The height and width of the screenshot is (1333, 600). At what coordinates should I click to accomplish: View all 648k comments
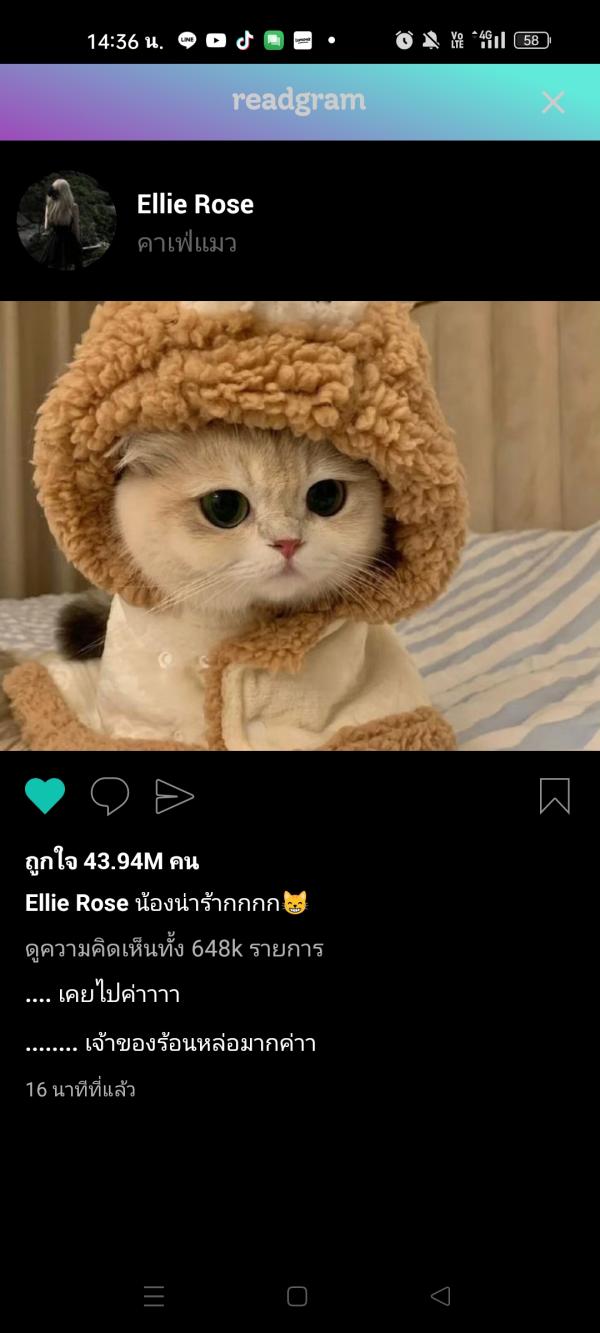point(174,948)
